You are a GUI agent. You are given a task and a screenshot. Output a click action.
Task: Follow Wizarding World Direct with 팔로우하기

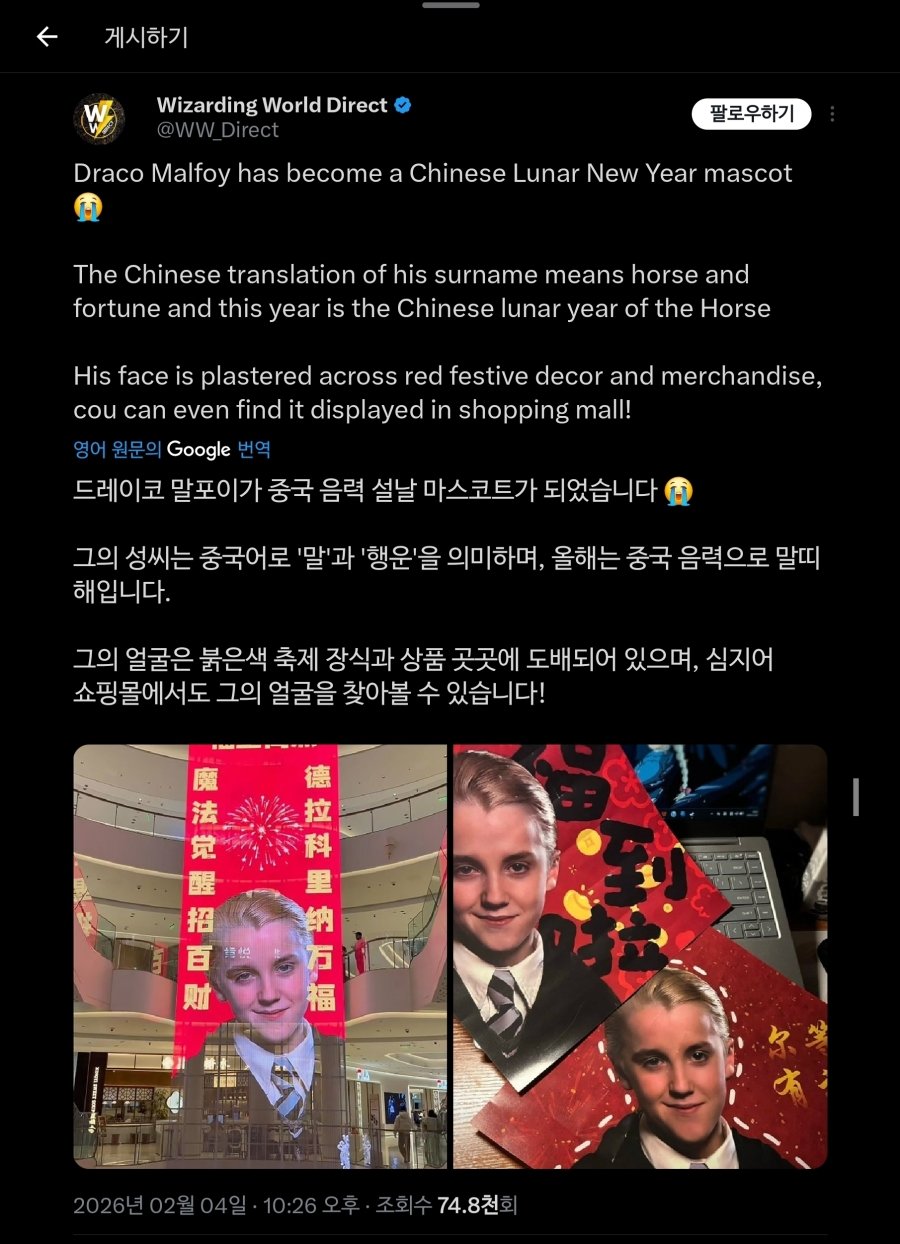751,114
